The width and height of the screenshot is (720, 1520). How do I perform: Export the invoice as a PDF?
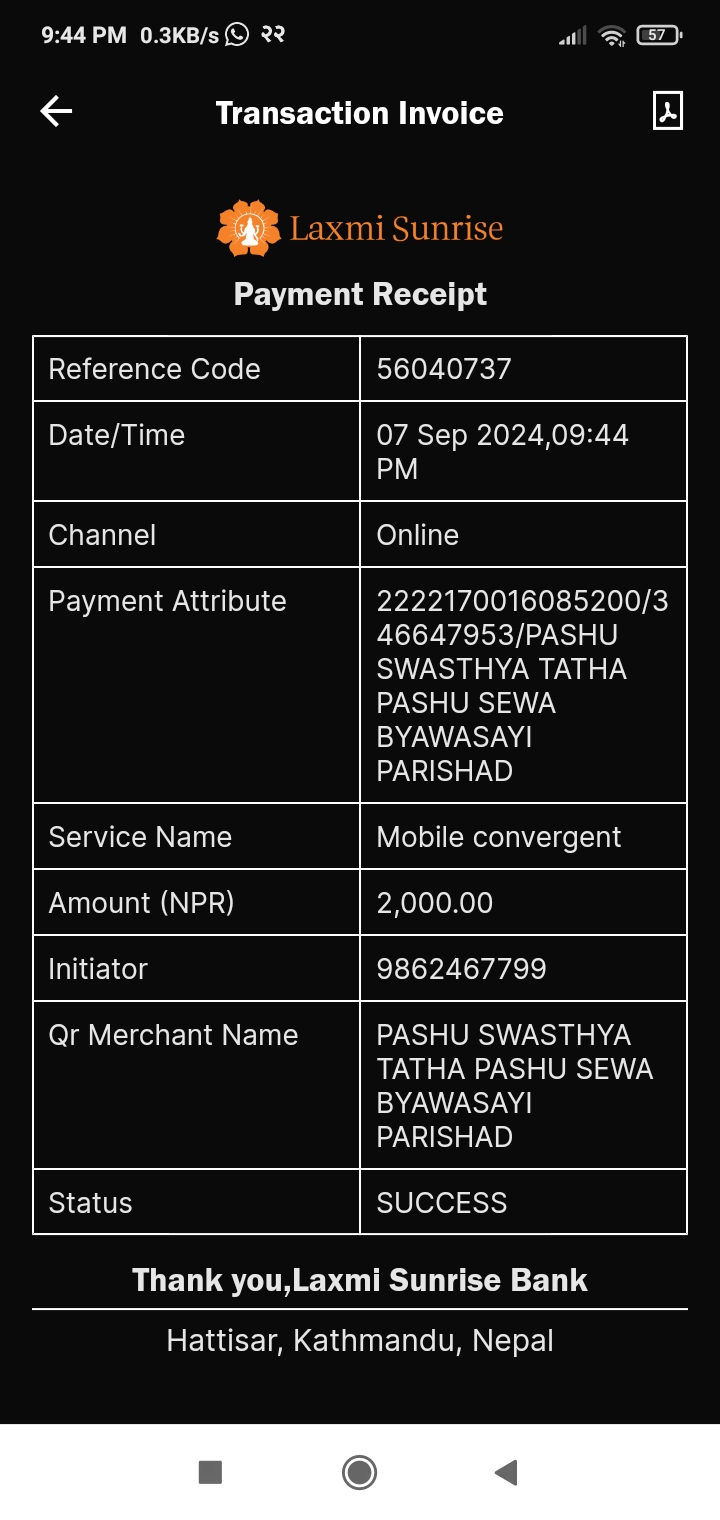(667, 111)
